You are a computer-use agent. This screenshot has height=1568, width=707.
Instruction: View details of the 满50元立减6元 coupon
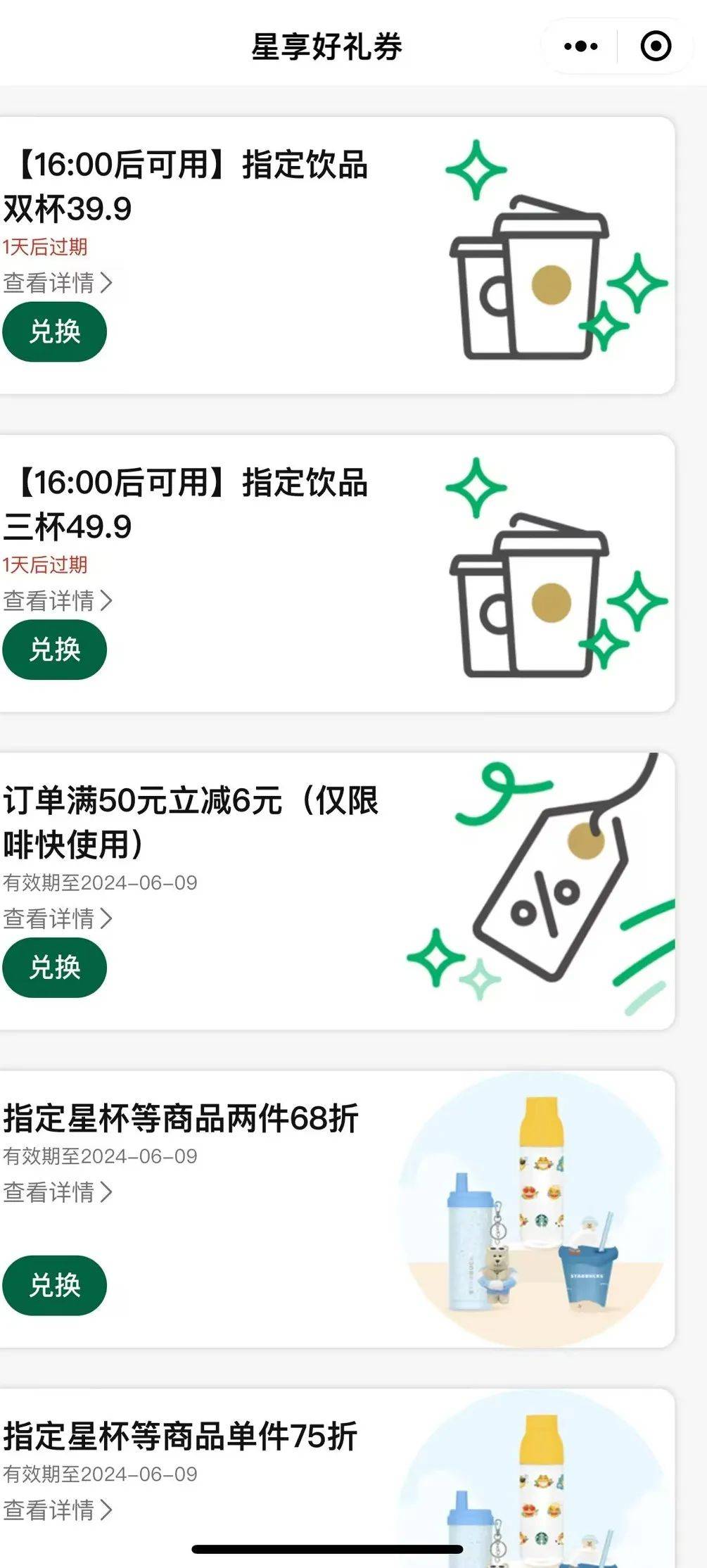click(58, 918)
